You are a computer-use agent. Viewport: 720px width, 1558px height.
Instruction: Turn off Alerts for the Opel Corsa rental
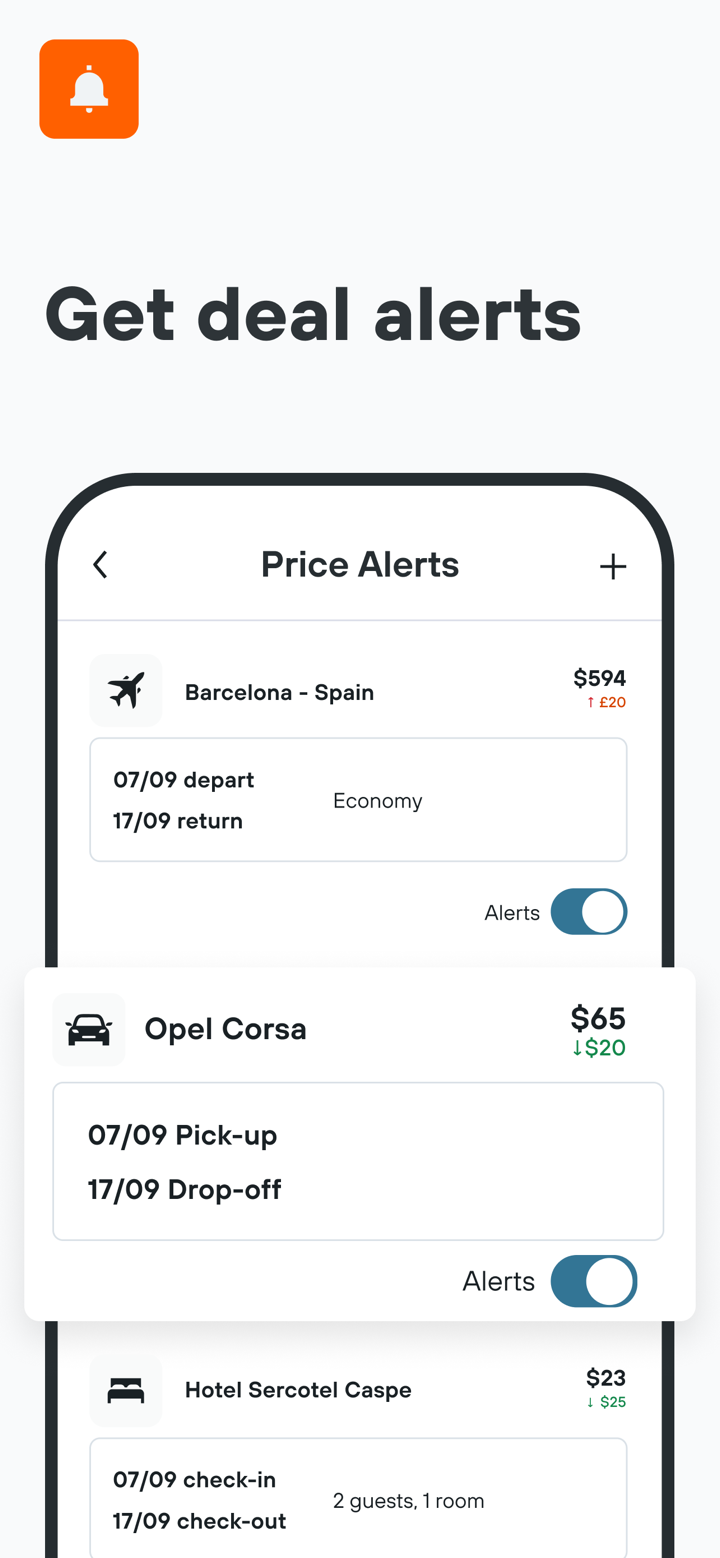point(594,1281)
